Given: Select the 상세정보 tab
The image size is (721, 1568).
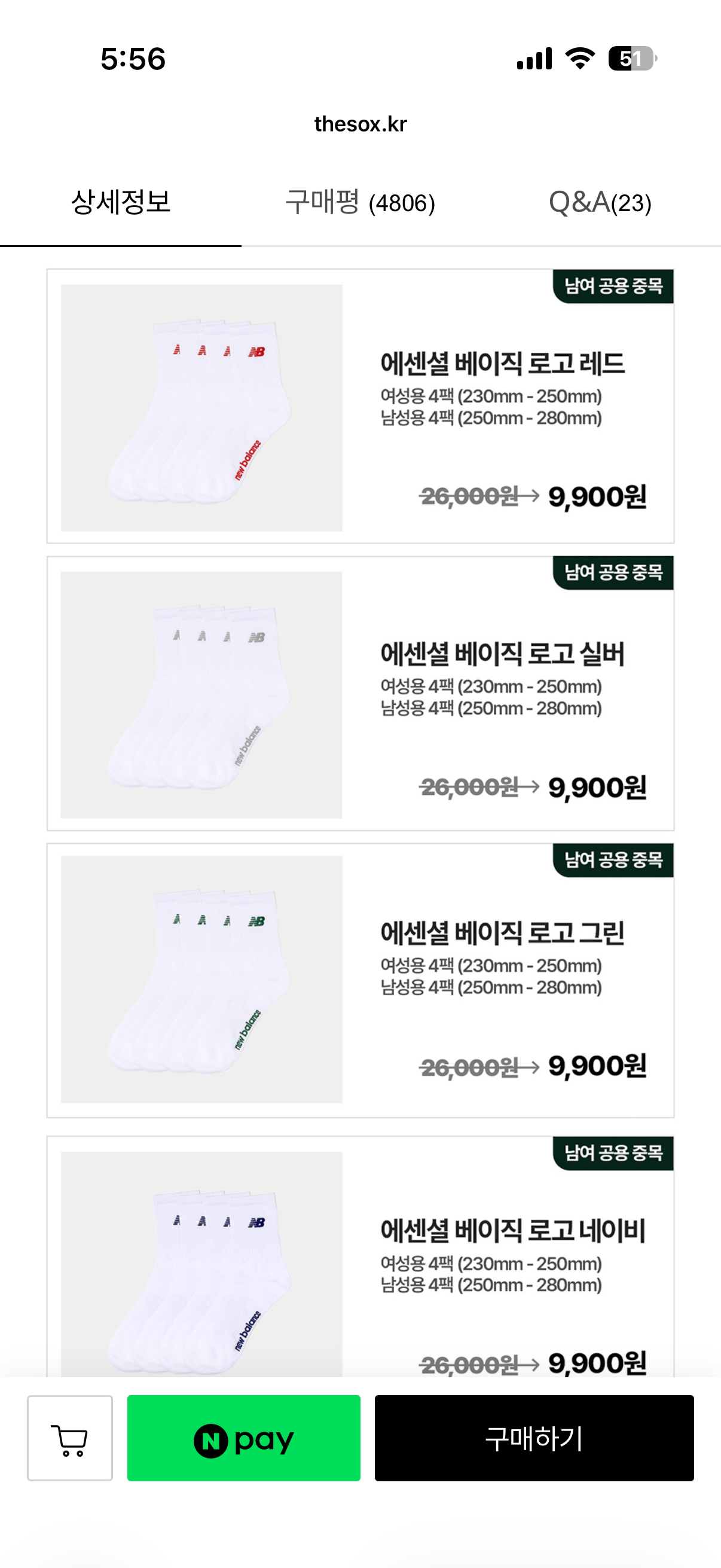Looking at the screenshot, I should (x=121, y=202).
